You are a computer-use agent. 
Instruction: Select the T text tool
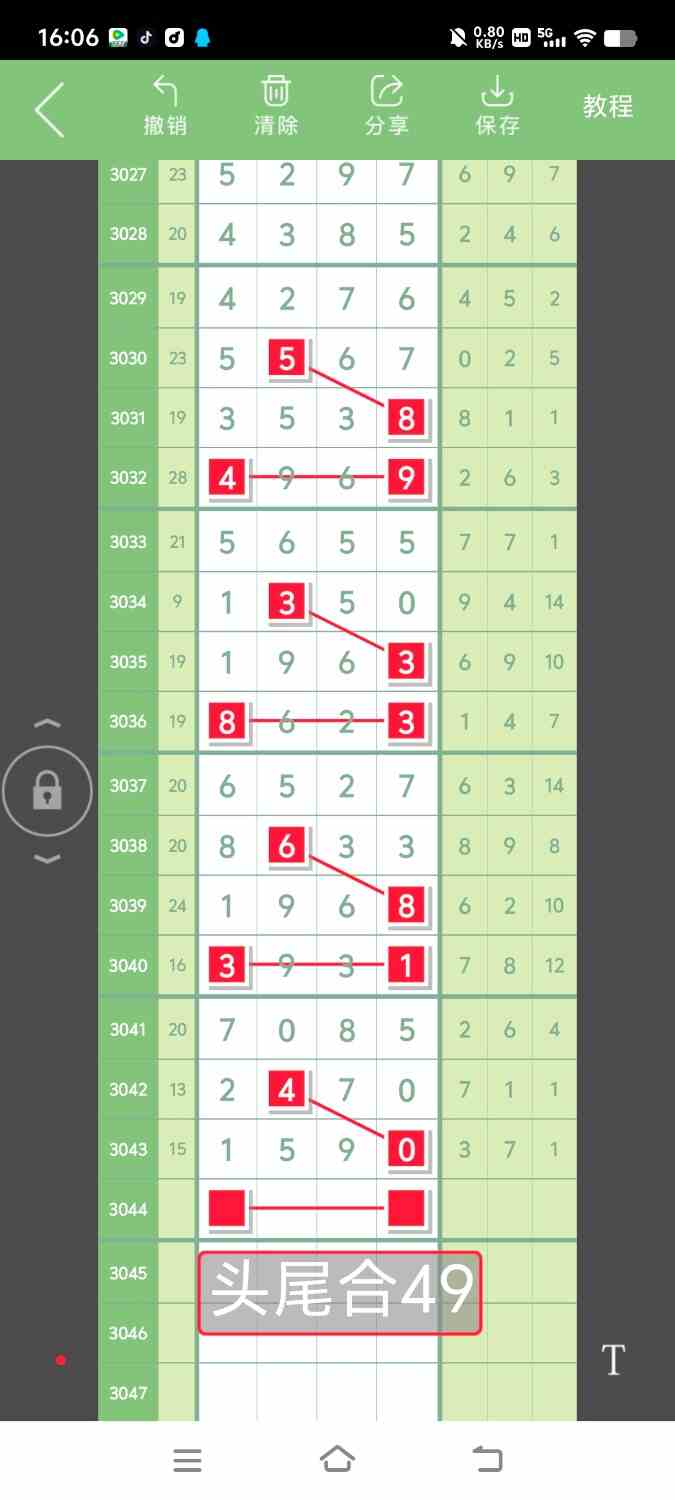click(x=613, y=1360)
